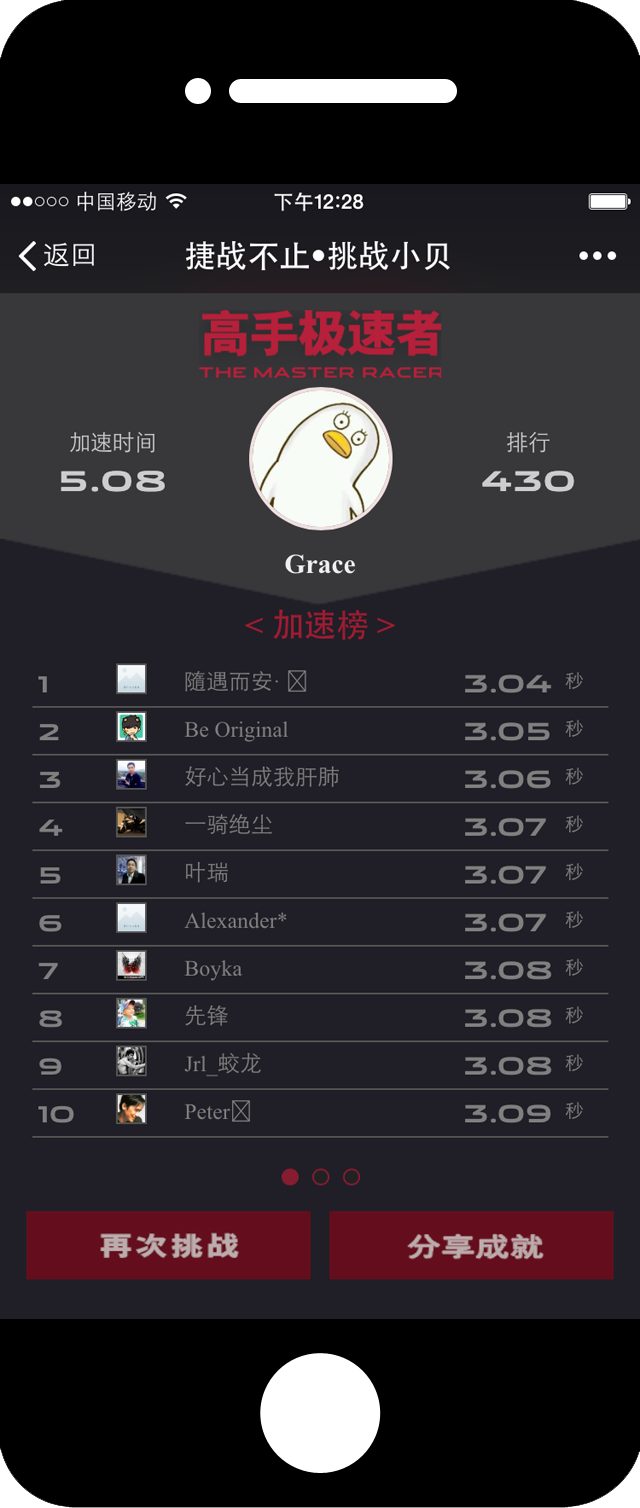Open the three-dot overflow menu
This screenshot has height=1508, width=640.
tap(597, 256)
